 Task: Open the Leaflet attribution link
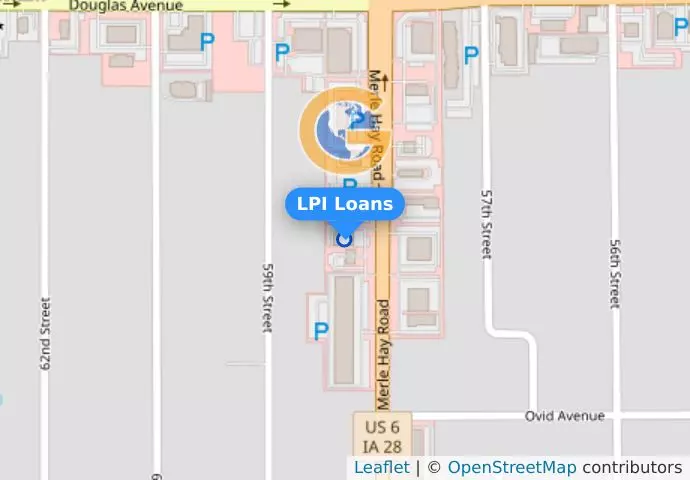[x=381, y=468]
